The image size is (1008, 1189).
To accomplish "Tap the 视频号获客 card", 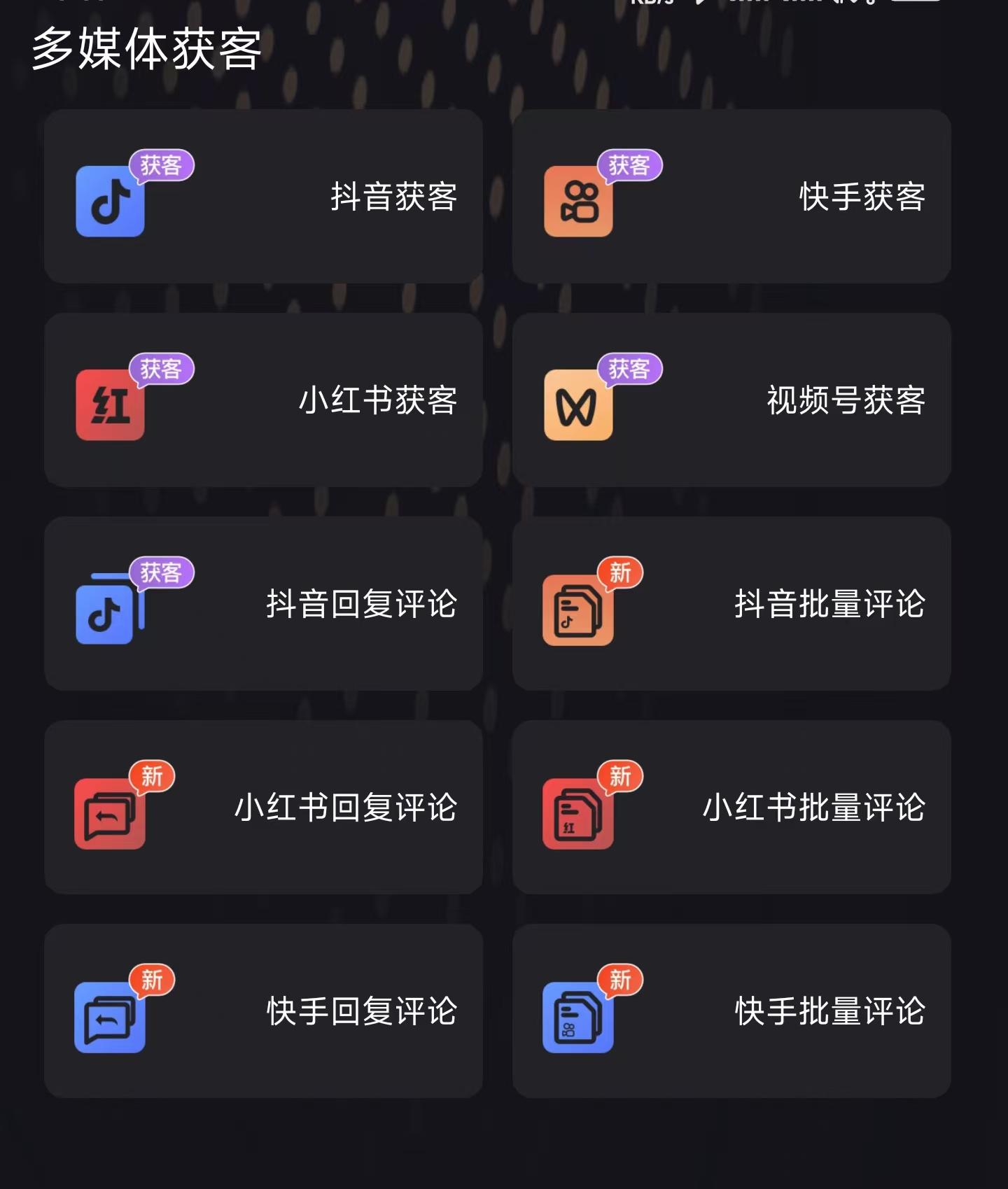I will pos(731,400).
